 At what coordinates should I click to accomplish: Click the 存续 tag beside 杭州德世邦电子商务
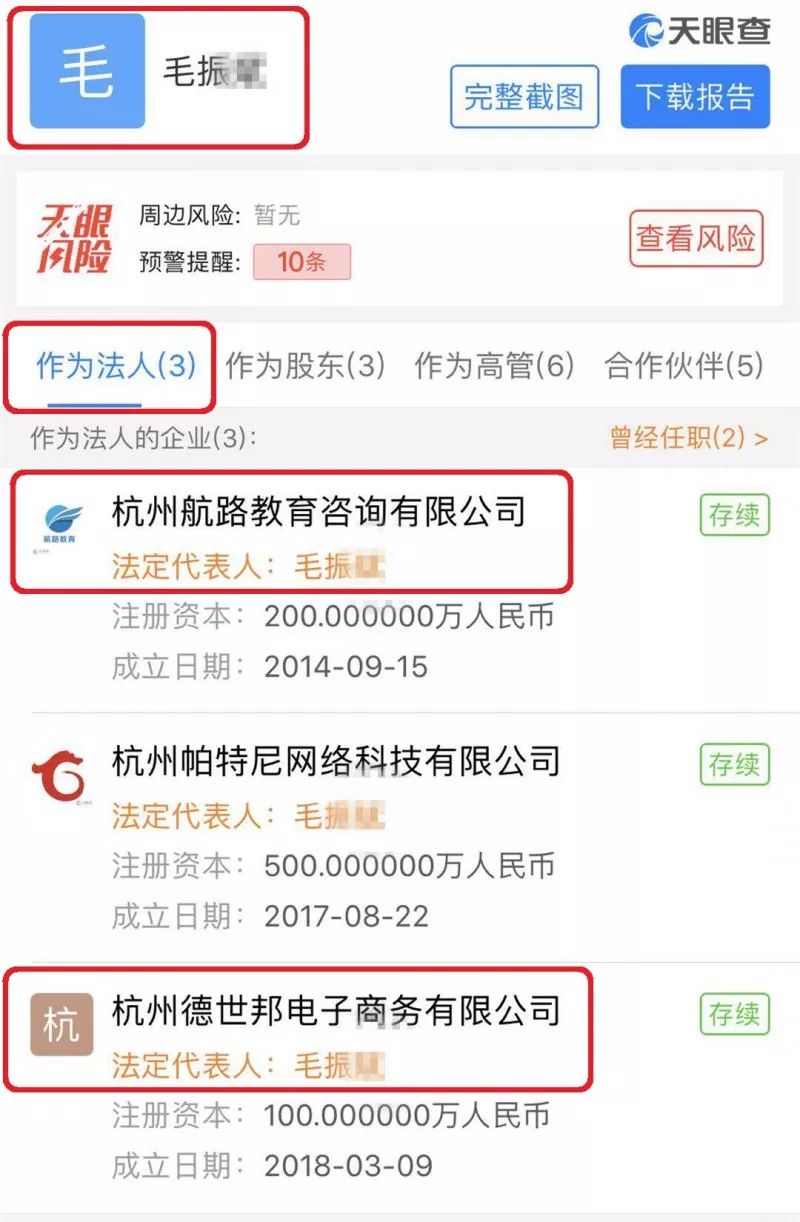point(734,1014)
